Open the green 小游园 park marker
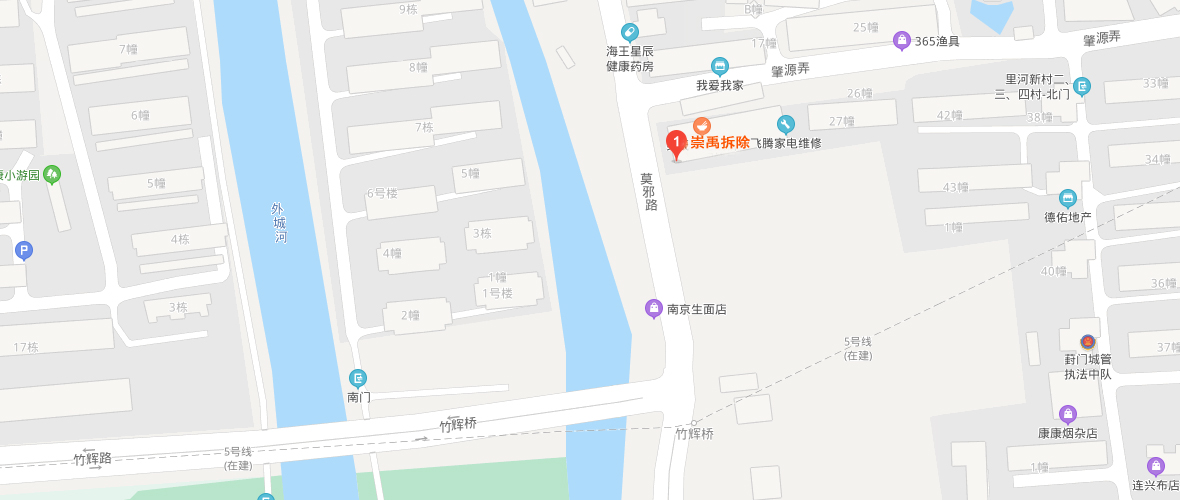 point(52,174)
